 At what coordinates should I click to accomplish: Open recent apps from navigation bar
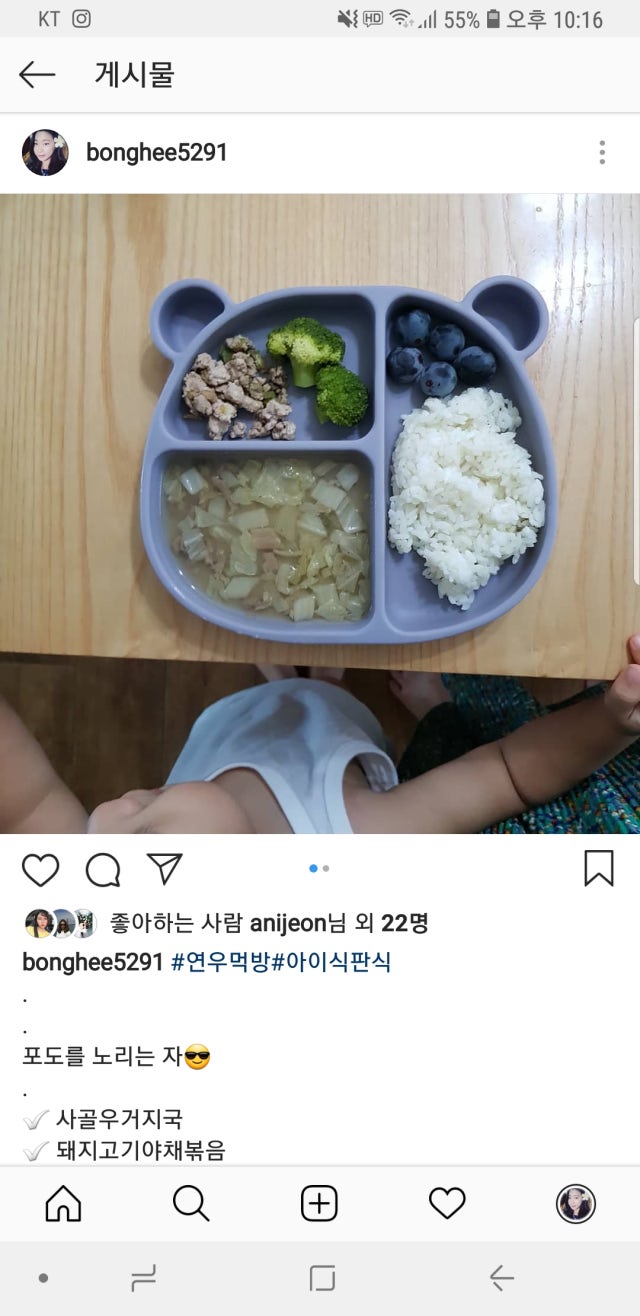coord(144,1278)
